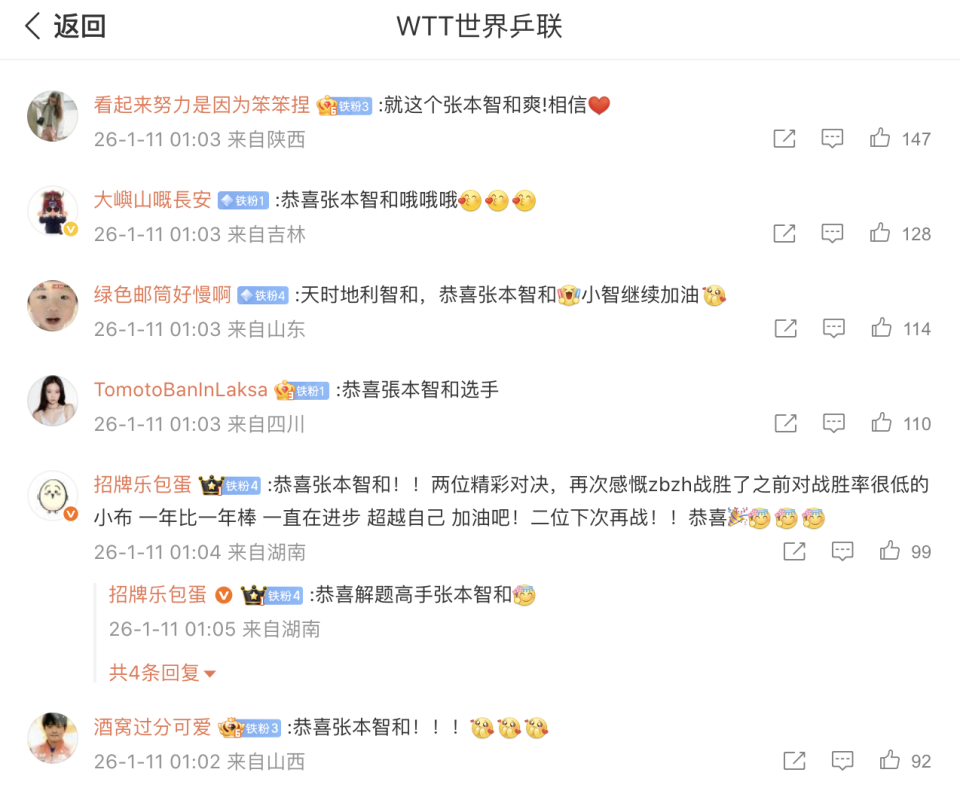The width and height of the screenshot is (960, 800).
Task: Go back using the 返回 button
Action: point(65,27)
